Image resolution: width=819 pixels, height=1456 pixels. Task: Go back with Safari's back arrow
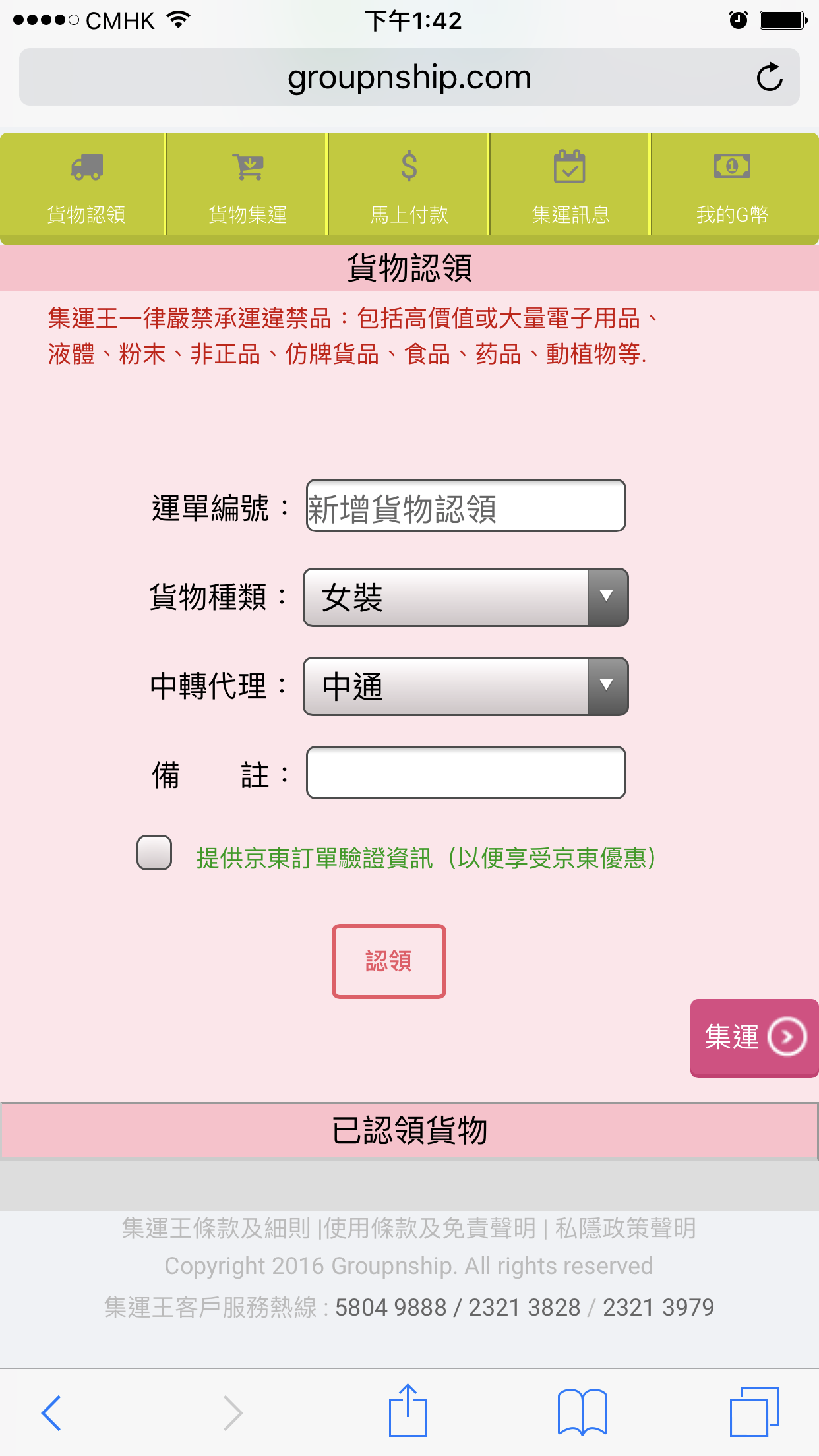[51, 1412]
